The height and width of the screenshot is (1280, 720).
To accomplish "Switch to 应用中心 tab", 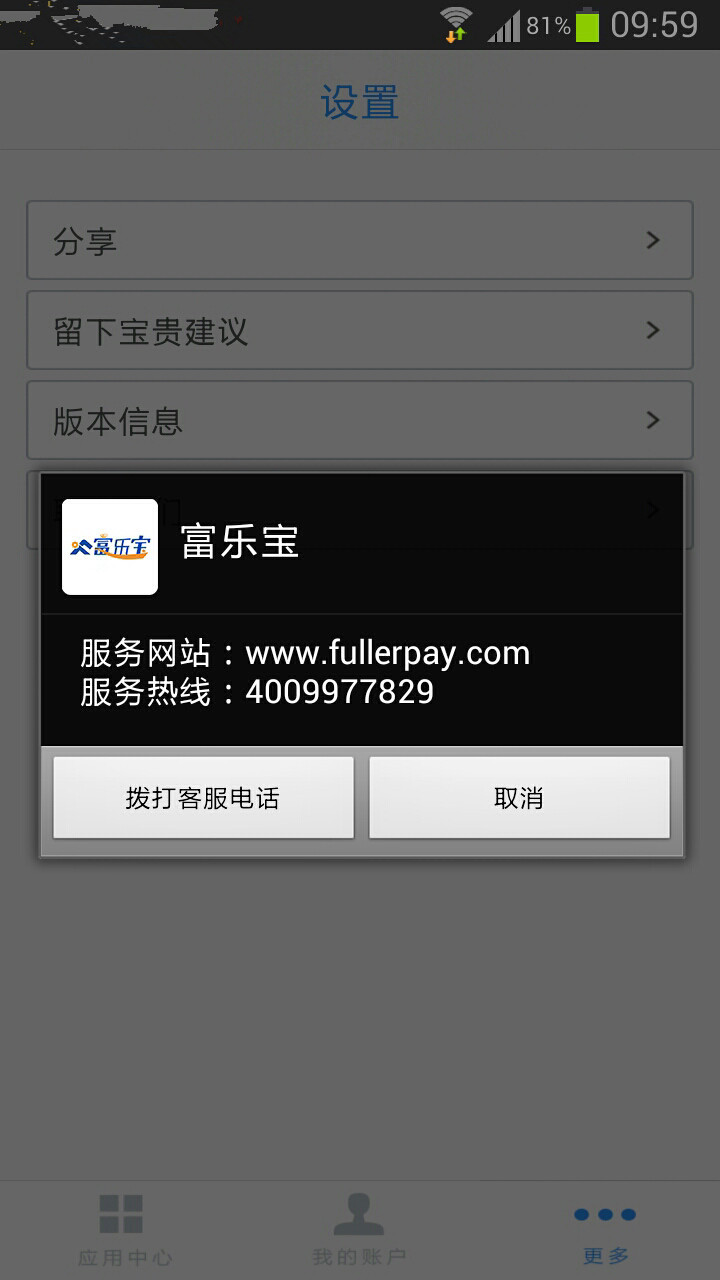I will point(122,1231).
